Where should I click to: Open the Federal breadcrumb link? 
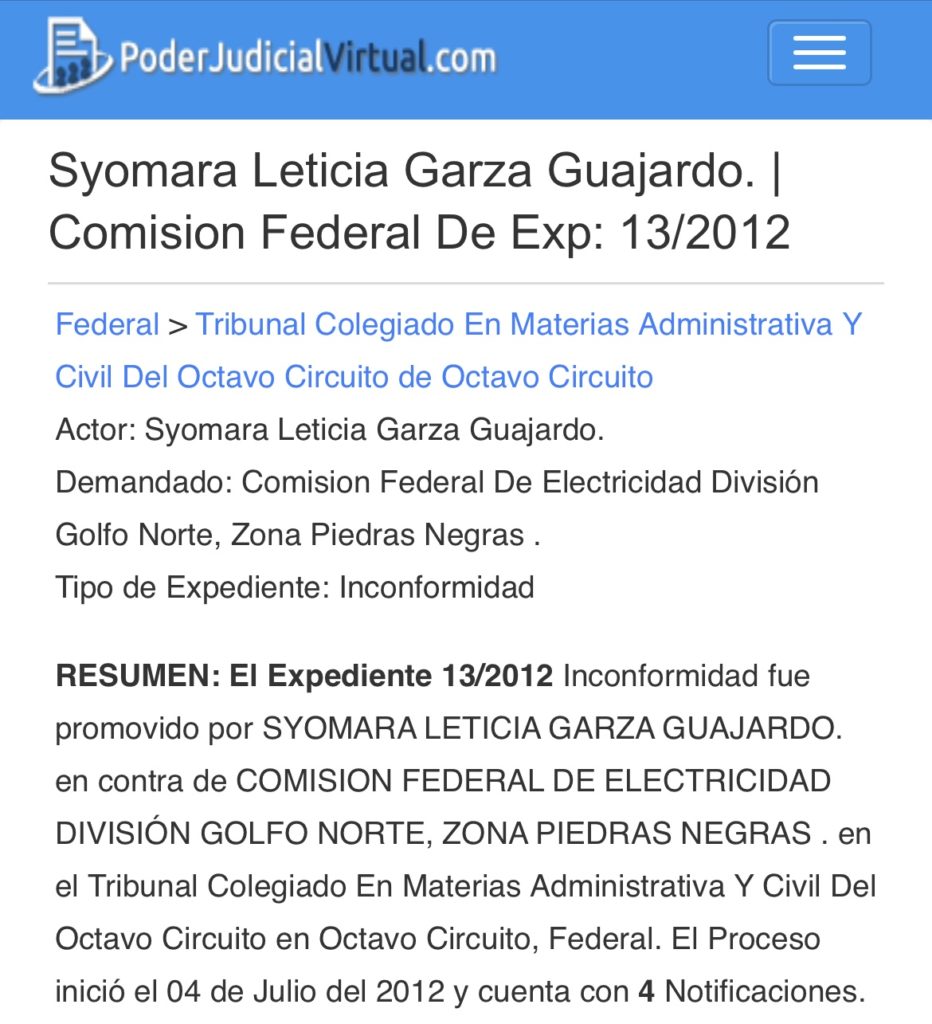pos(107,325)
